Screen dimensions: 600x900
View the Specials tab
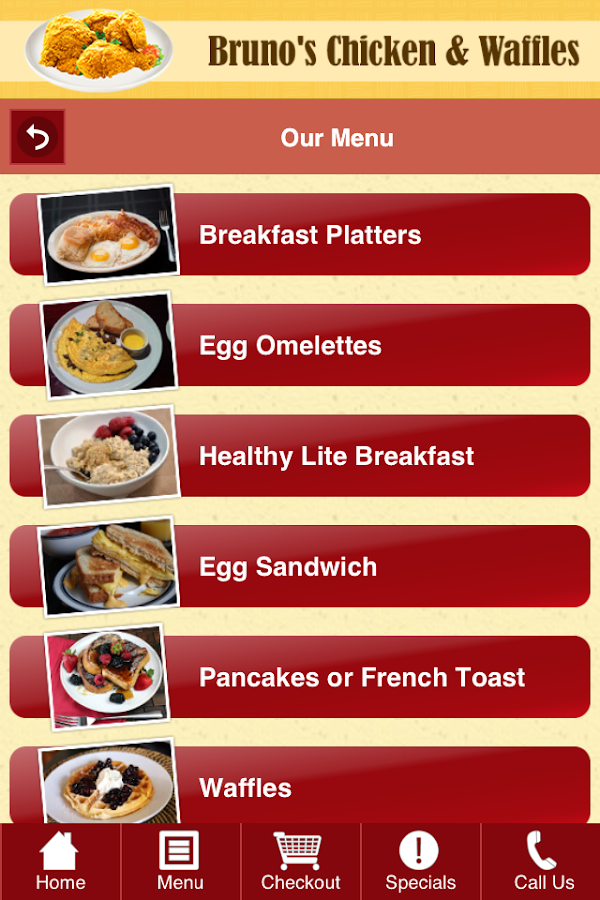(420, 862)
